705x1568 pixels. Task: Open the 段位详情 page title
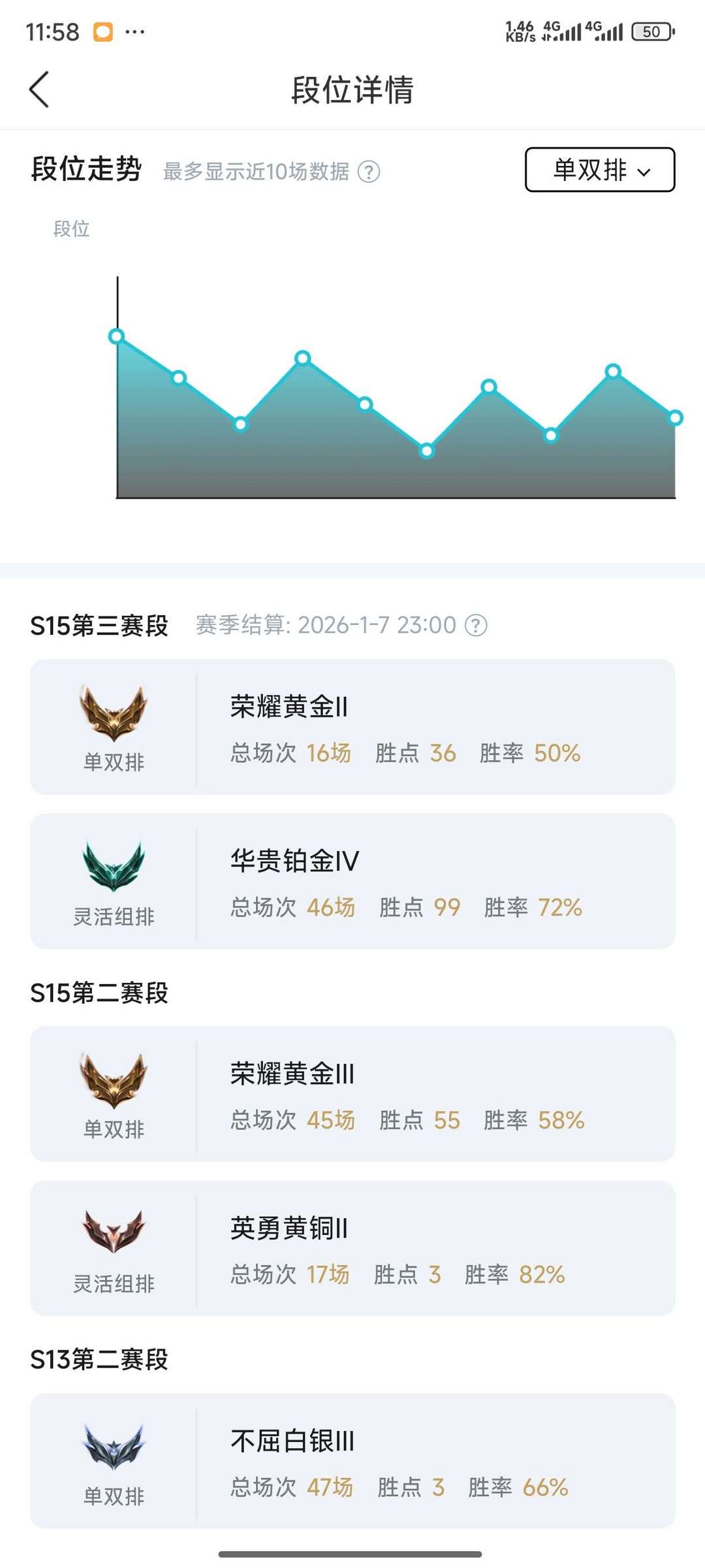point(352,91)
